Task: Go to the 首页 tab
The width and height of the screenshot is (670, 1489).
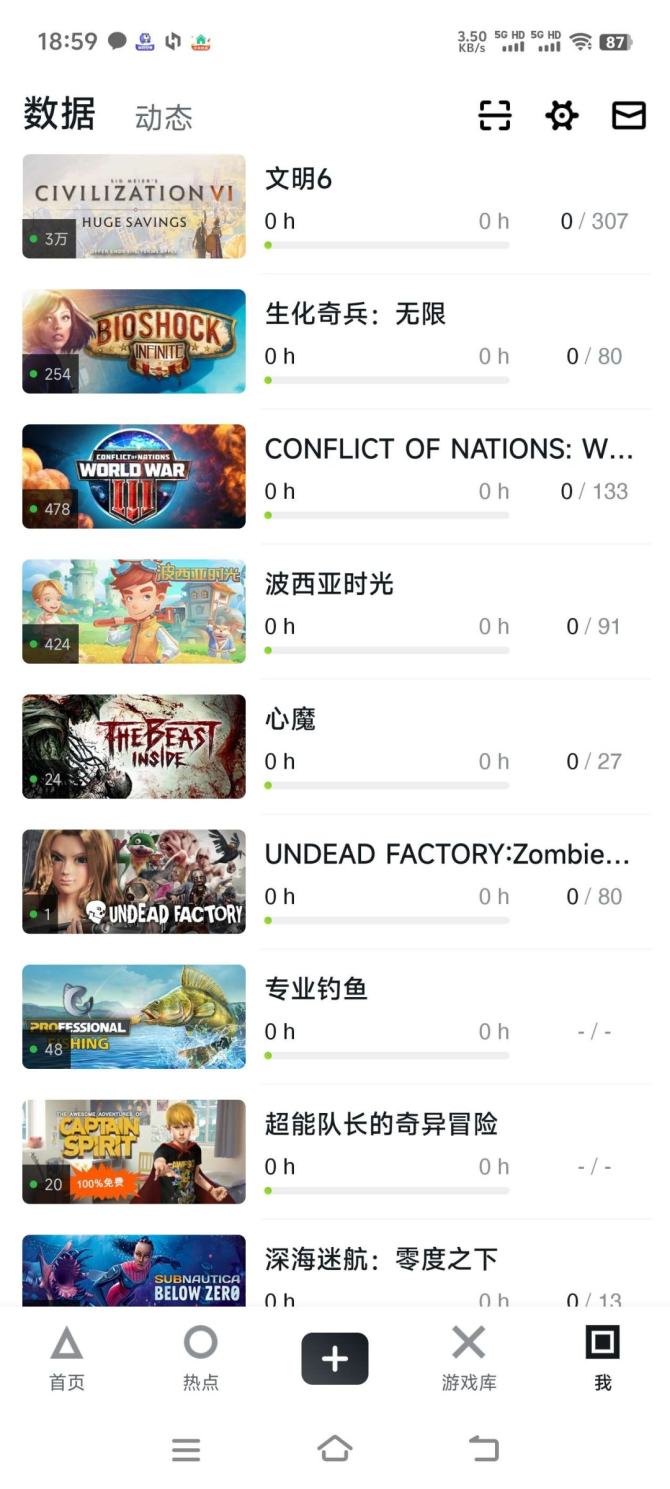Action: coord(67,1357)
